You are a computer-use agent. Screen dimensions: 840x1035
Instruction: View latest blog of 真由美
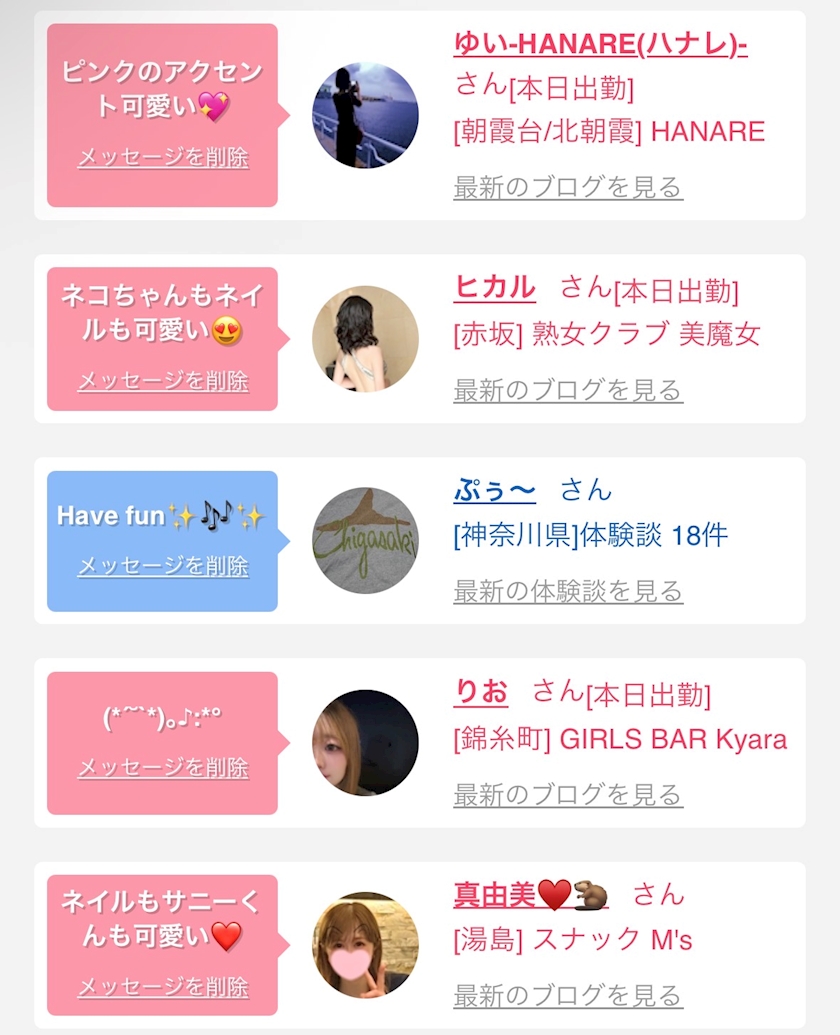tap(568, 995)
